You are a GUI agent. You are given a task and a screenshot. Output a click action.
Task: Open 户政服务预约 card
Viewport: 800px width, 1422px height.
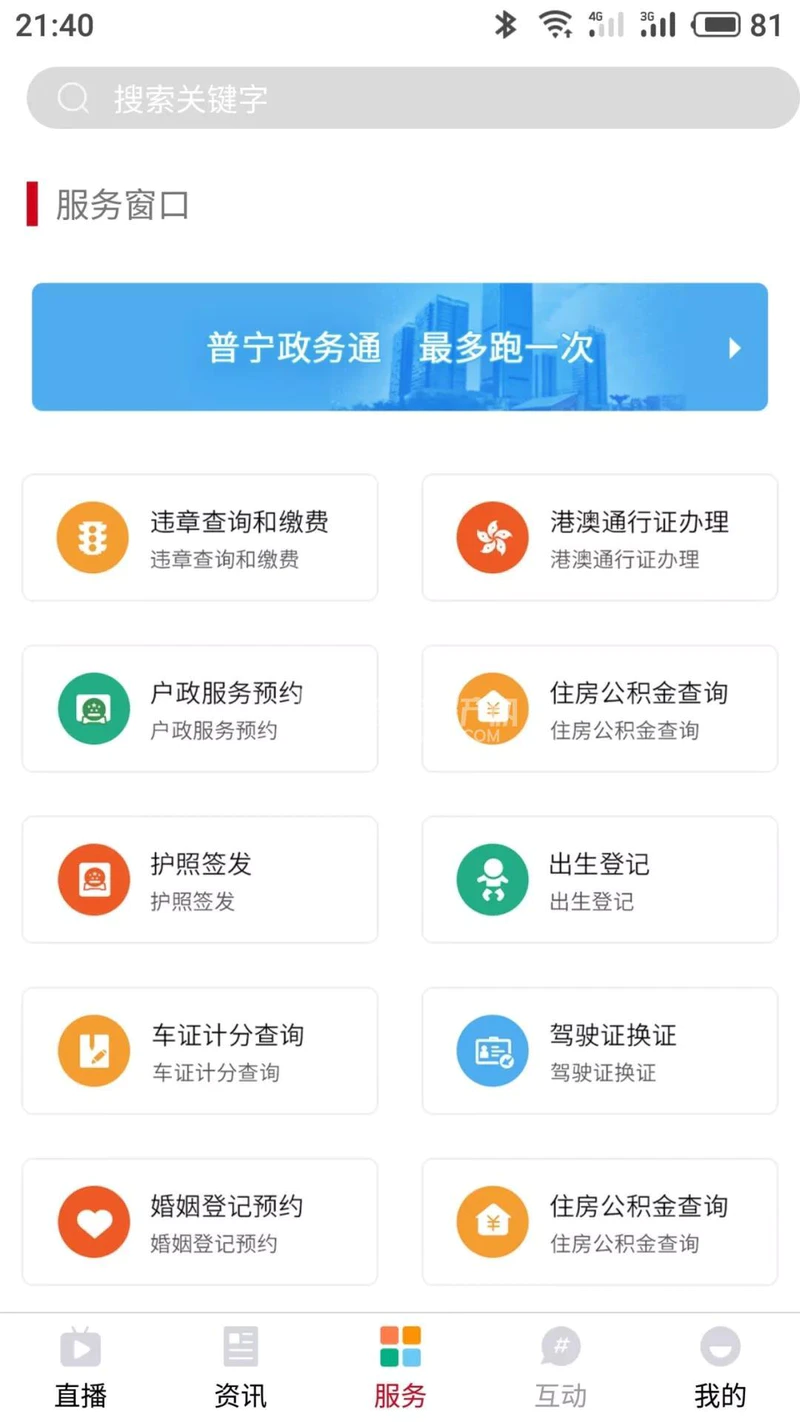click(200, 709)
